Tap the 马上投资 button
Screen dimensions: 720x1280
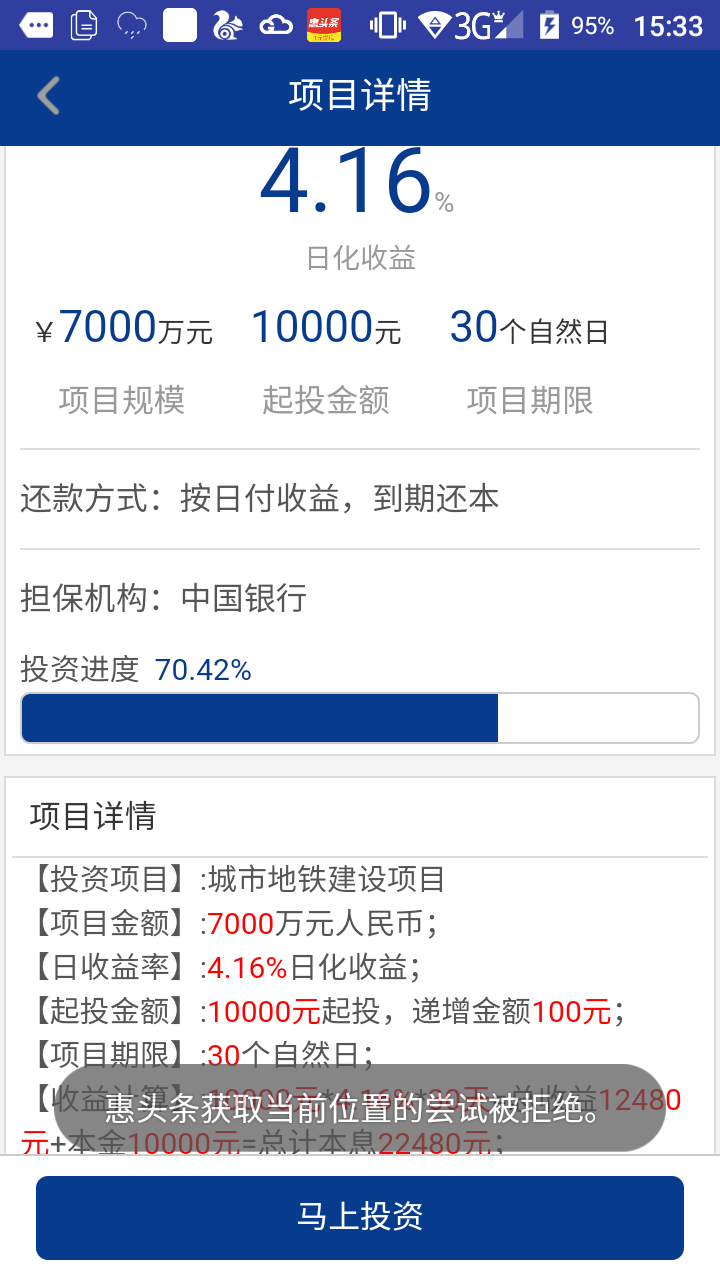pos(360,1216)
